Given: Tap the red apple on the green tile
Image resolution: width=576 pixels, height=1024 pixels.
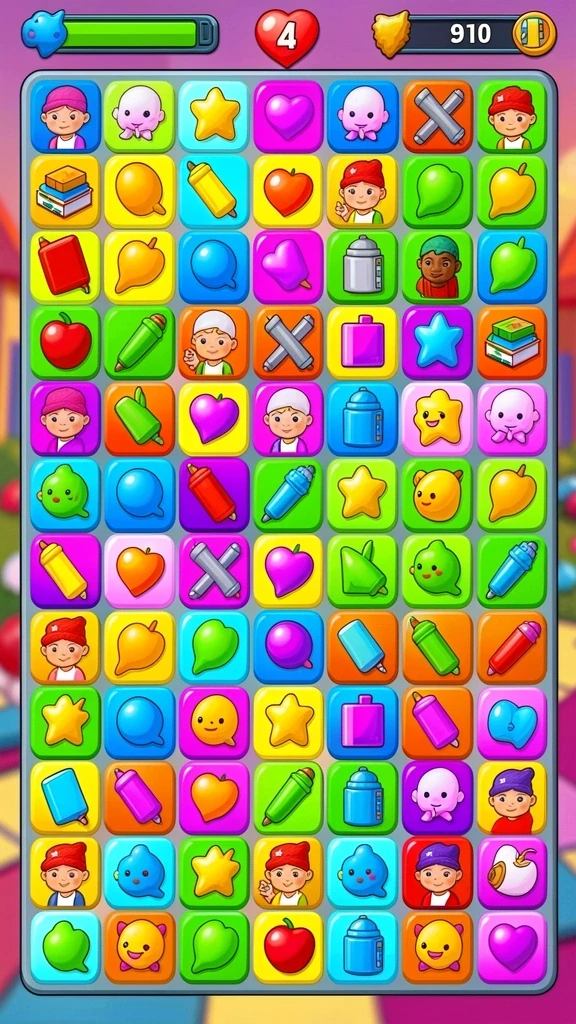Looking at the screenshot, I should pyautogui.click(x=65, y=342).
